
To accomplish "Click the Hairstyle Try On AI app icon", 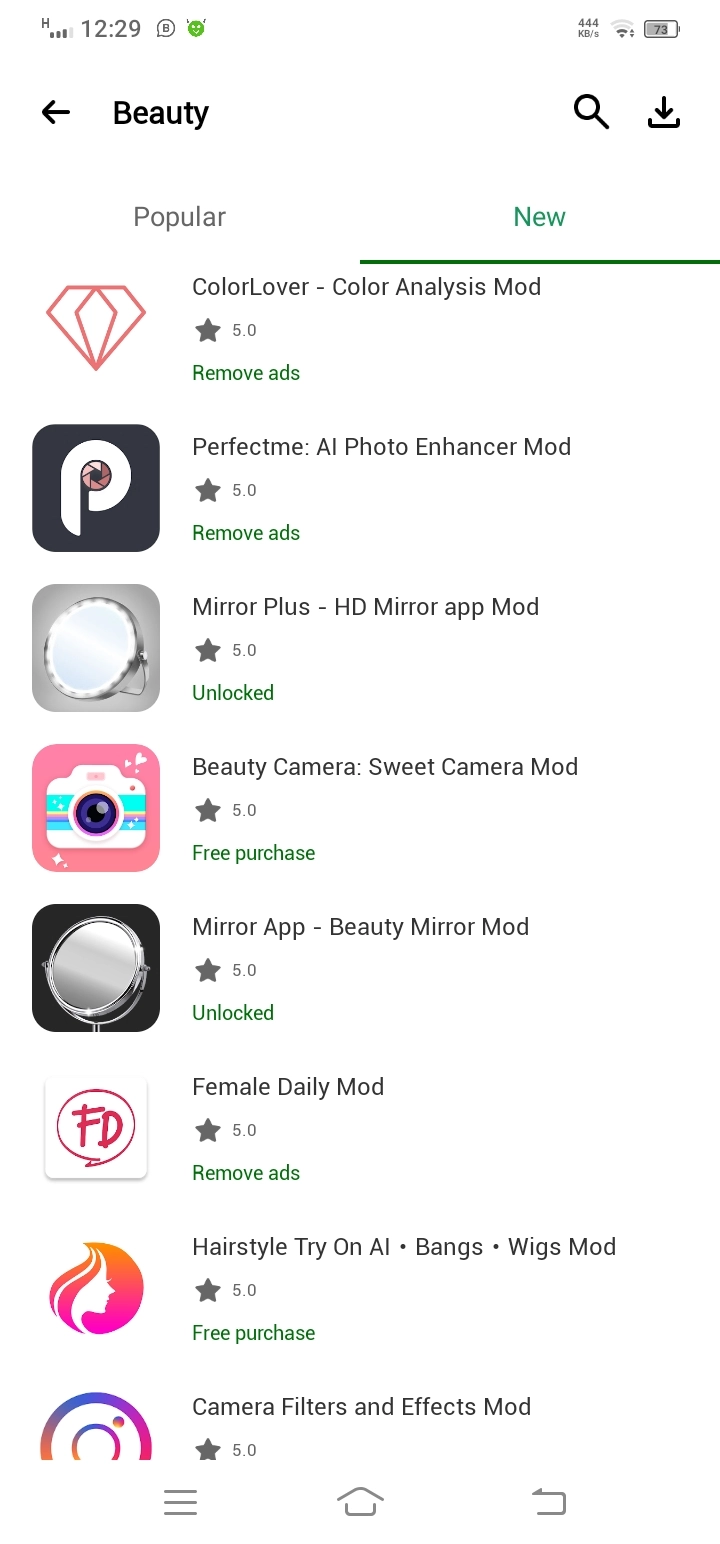I will click(x=96, y=1287).
